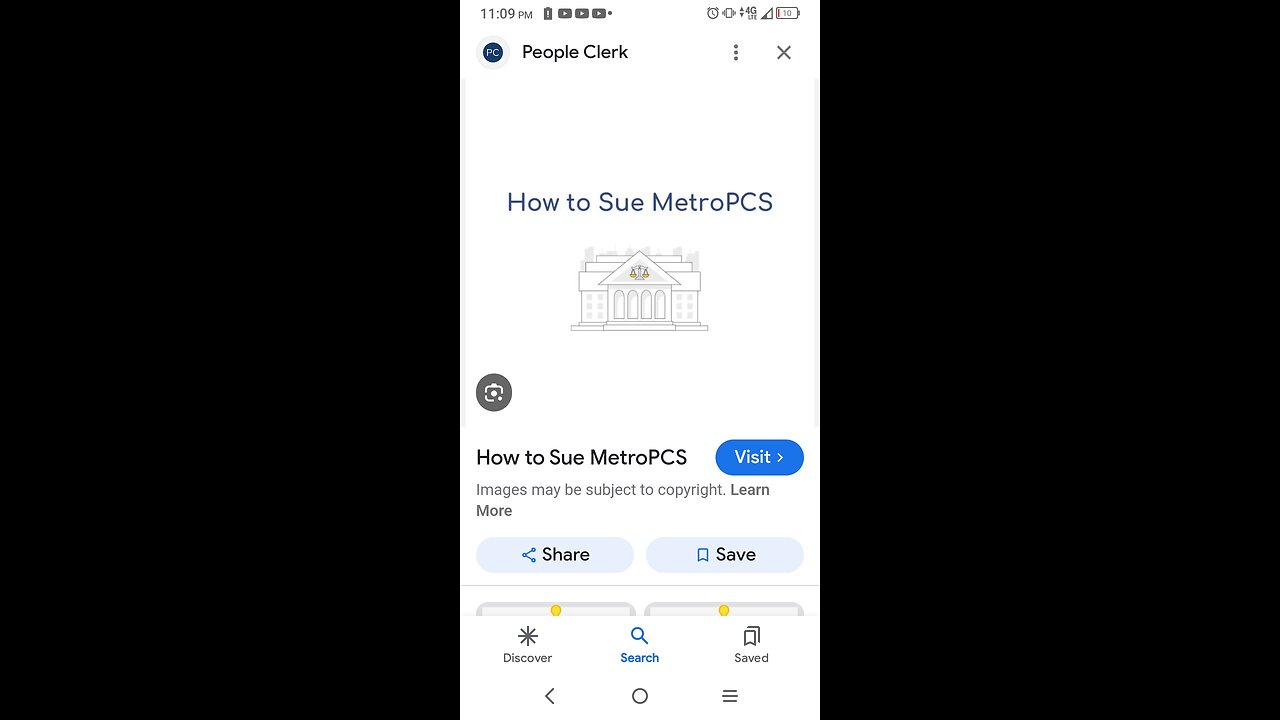Switch to the Discover tab
1280x720 pixels.
tap(528, 645)
